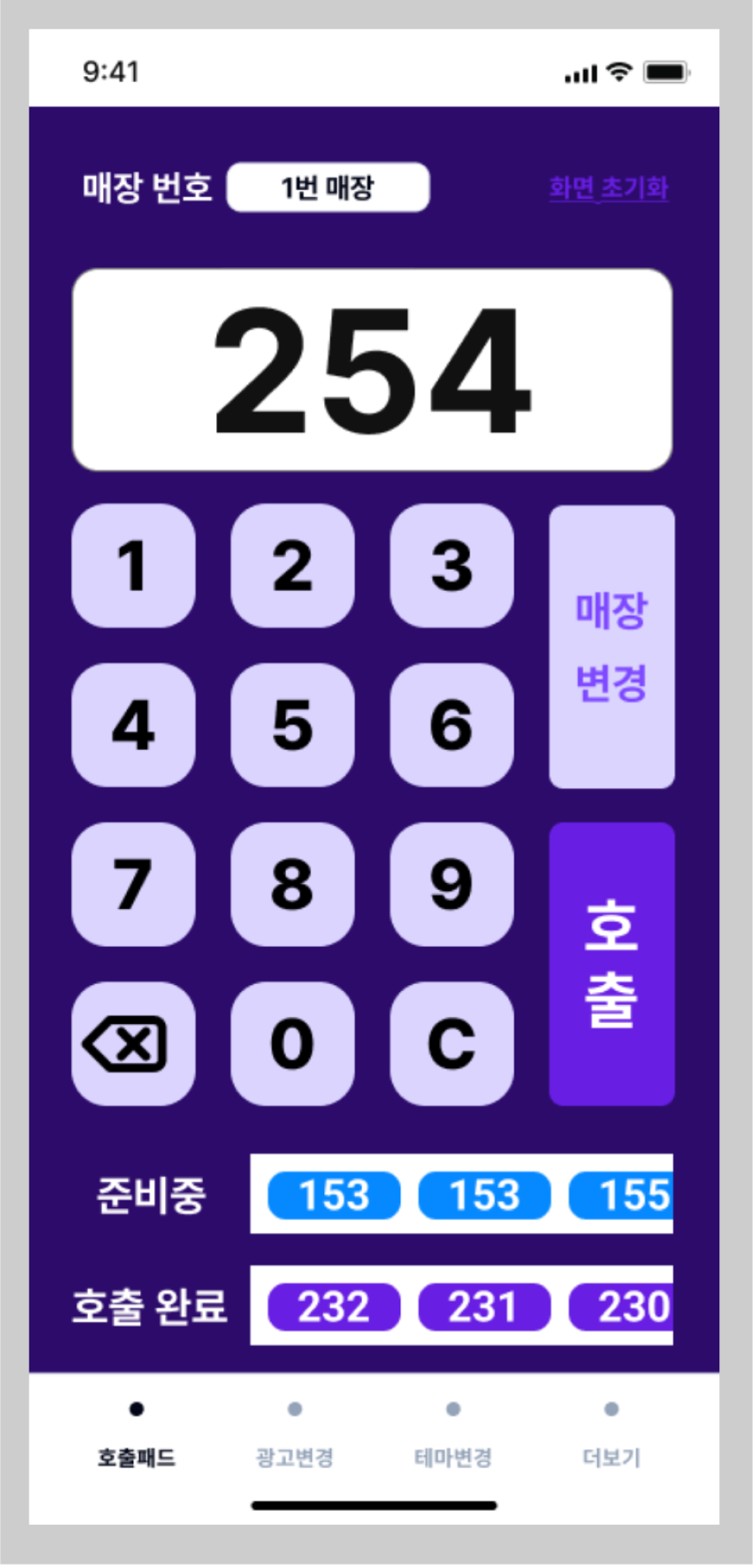Delete last digit with backspace key

133,1043
